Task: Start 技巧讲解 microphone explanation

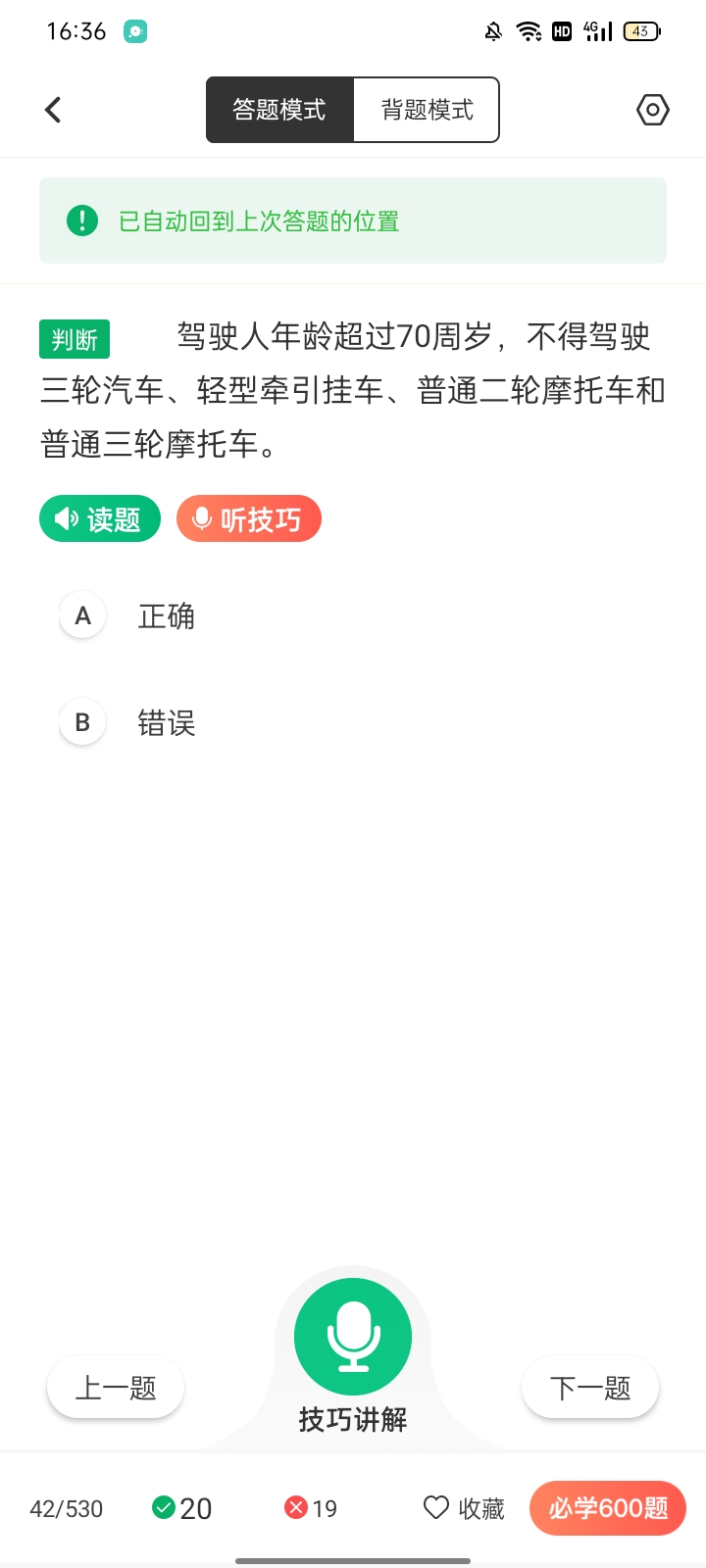Action: coord(353,1338)
